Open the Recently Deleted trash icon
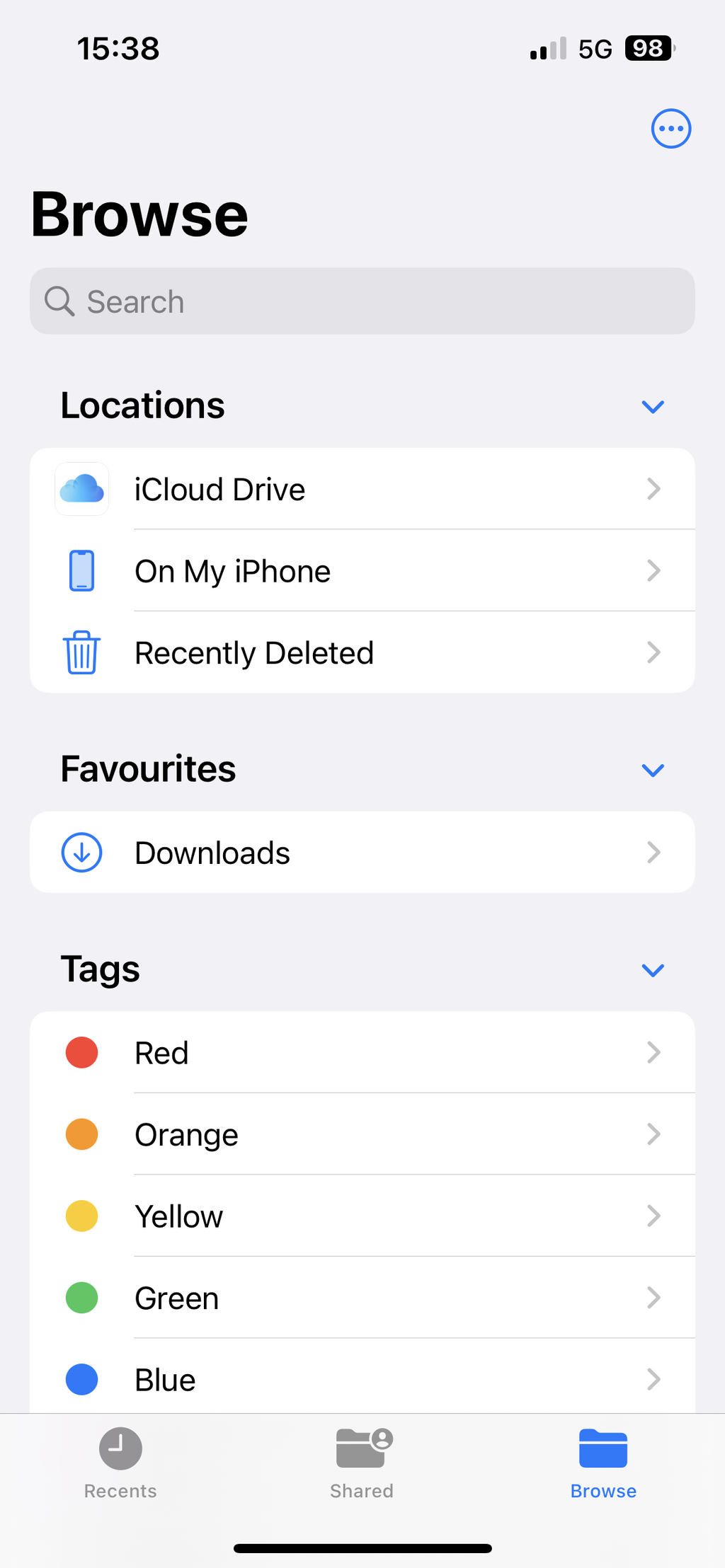This screenshot has height=1568, width=725. 81,652
